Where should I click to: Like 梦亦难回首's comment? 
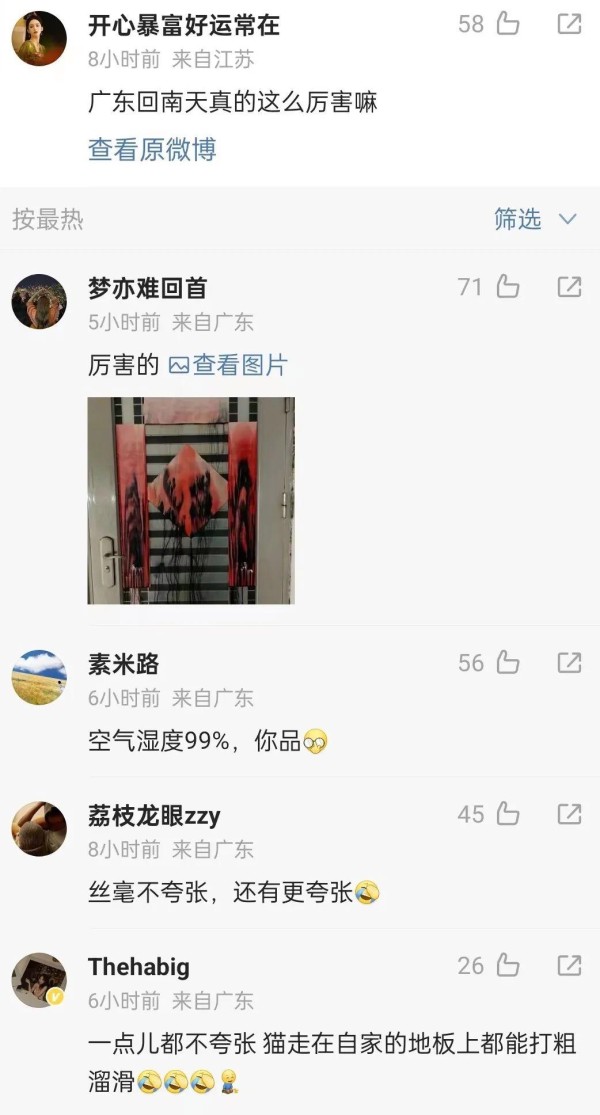pyautogui.click(x=507, y=288)
